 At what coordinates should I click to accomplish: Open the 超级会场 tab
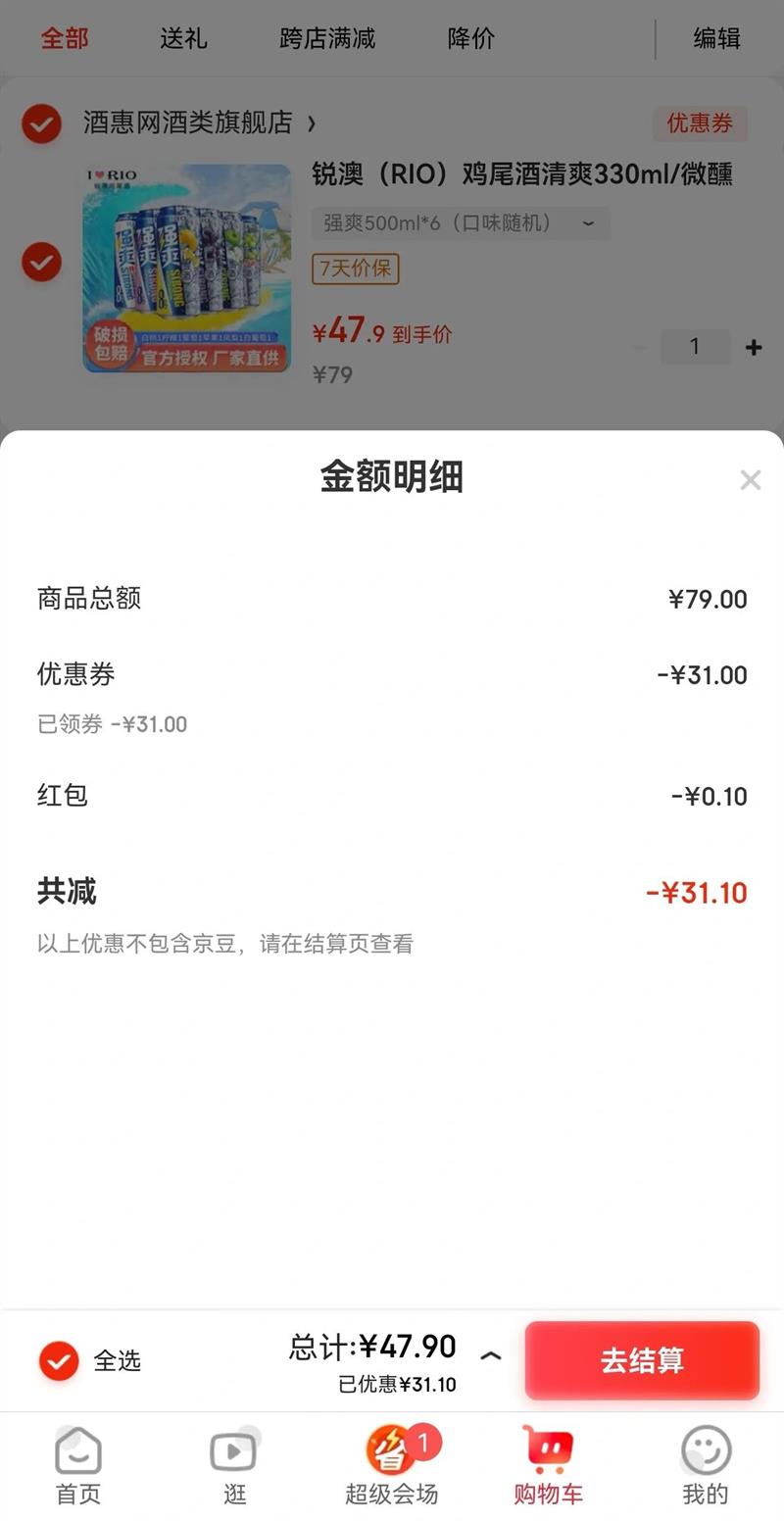392,1466
